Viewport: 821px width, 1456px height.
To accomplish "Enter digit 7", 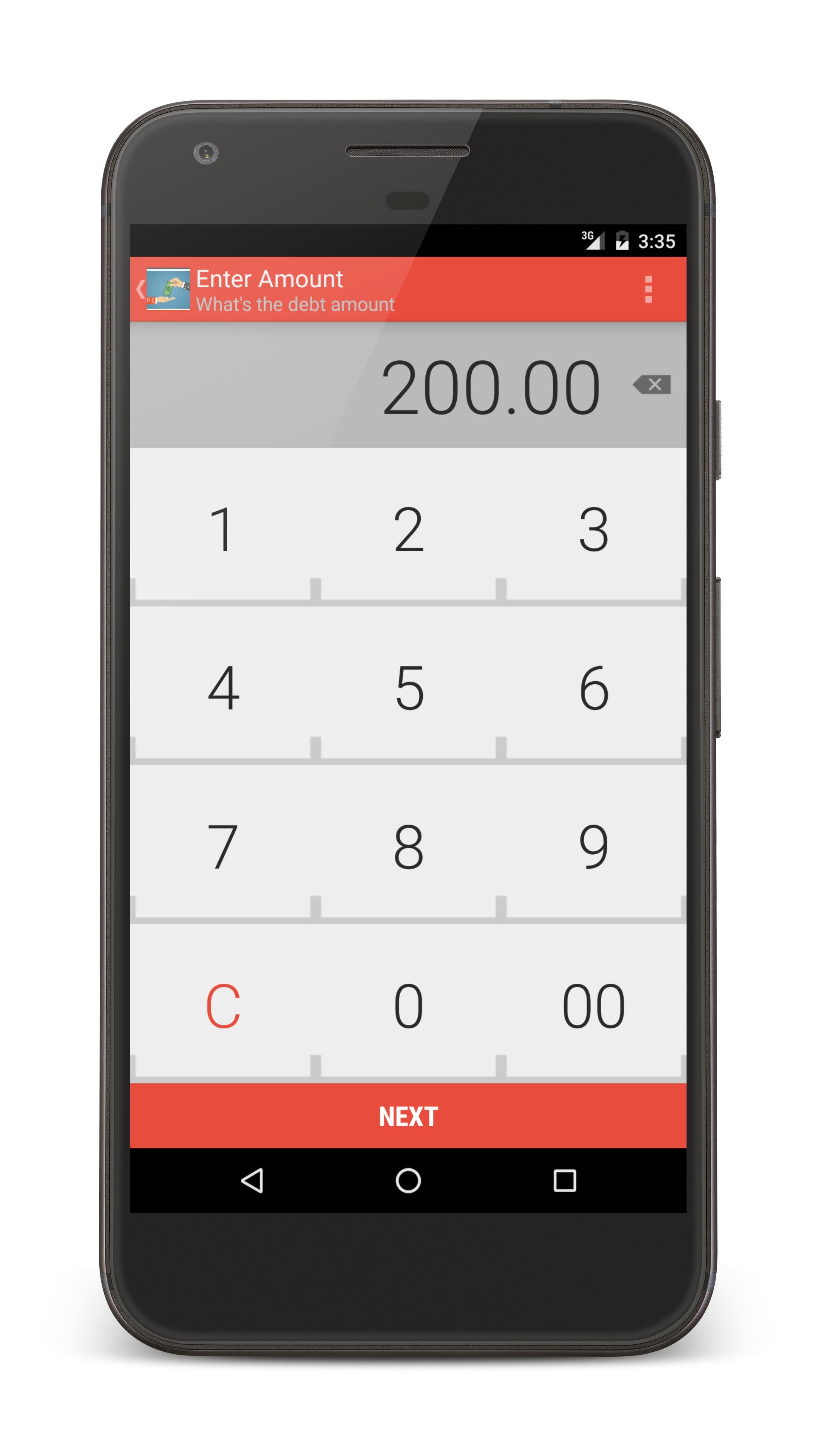I will click(222, 847).
